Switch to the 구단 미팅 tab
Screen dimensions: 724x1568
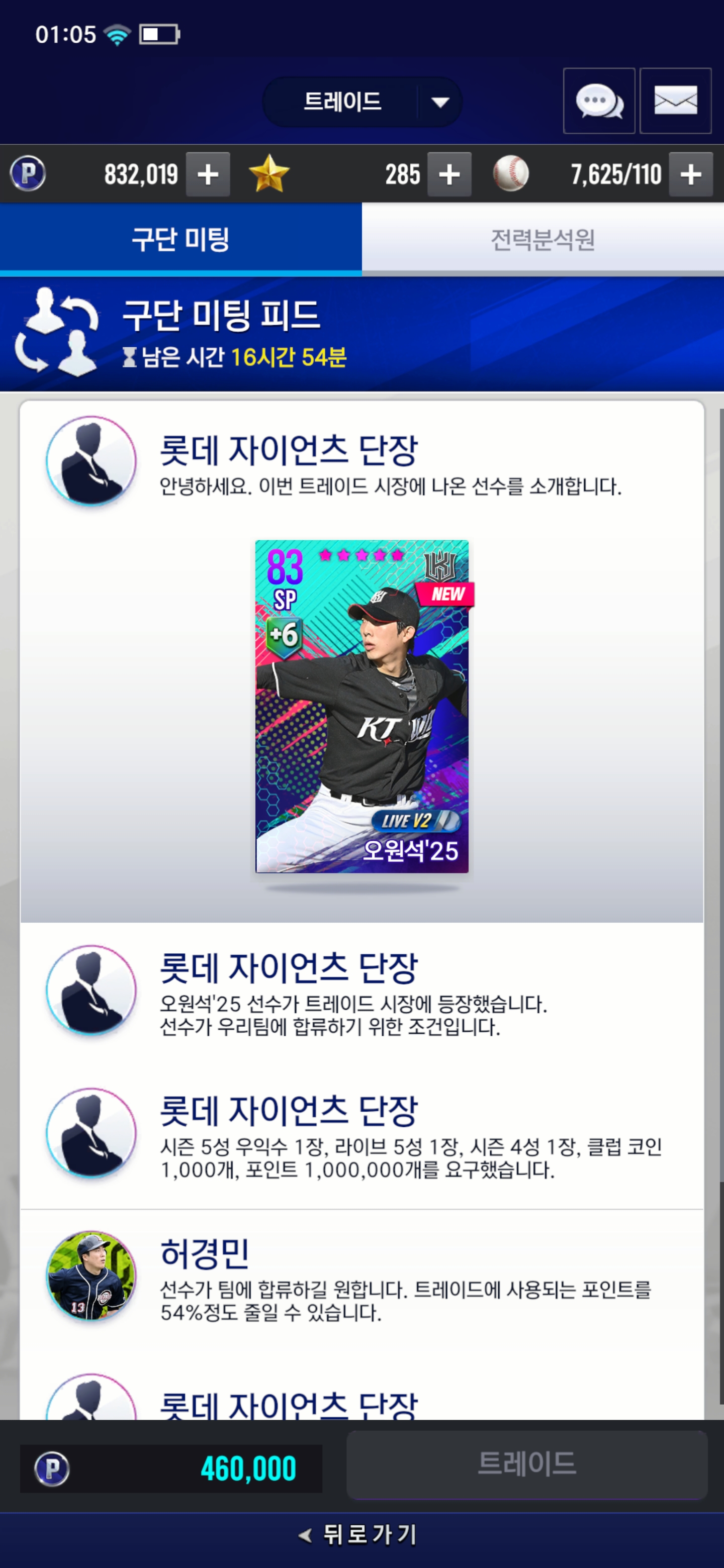point(181,239)
